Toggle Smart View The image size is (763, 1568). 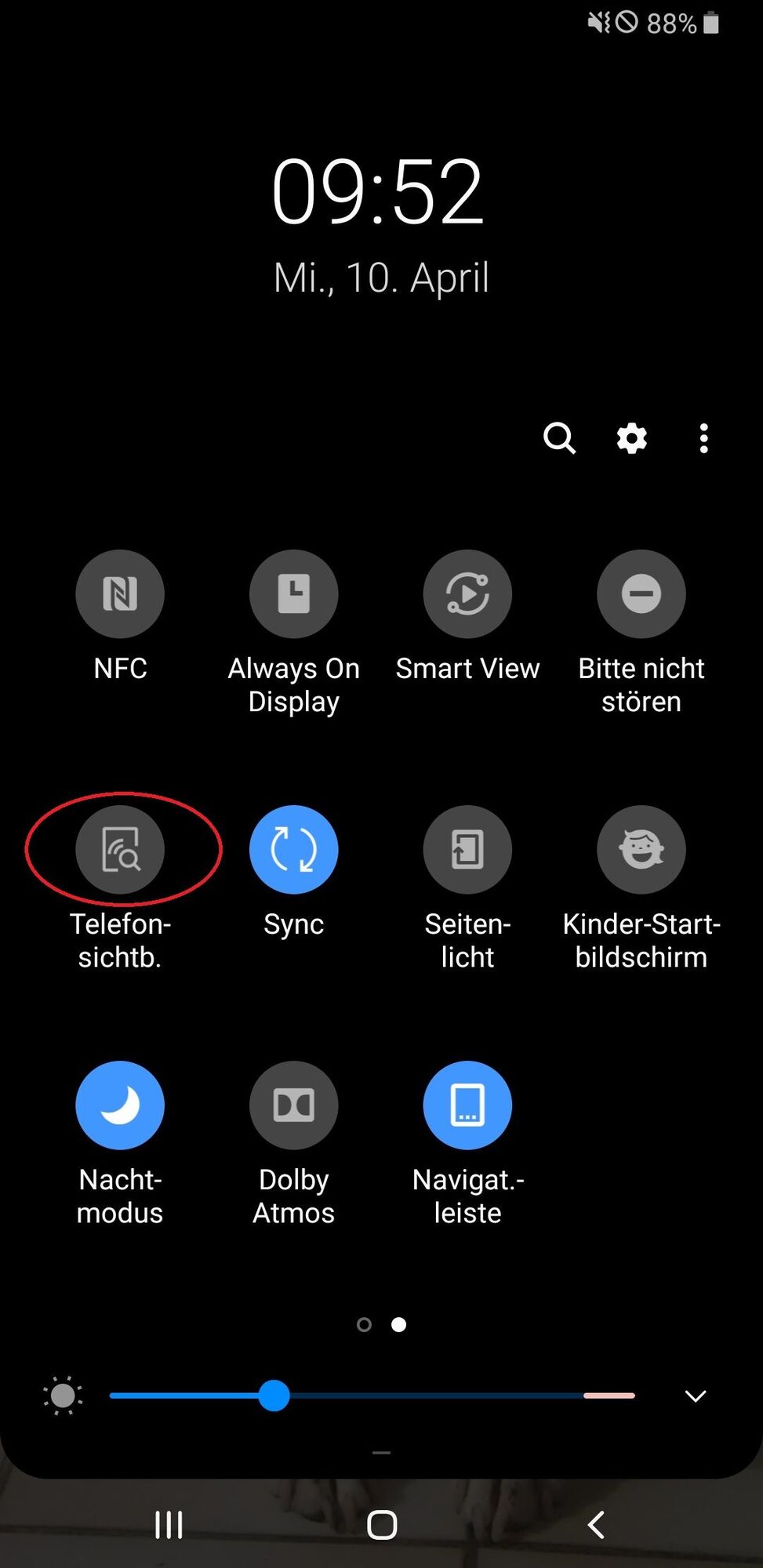click(467, 593)
